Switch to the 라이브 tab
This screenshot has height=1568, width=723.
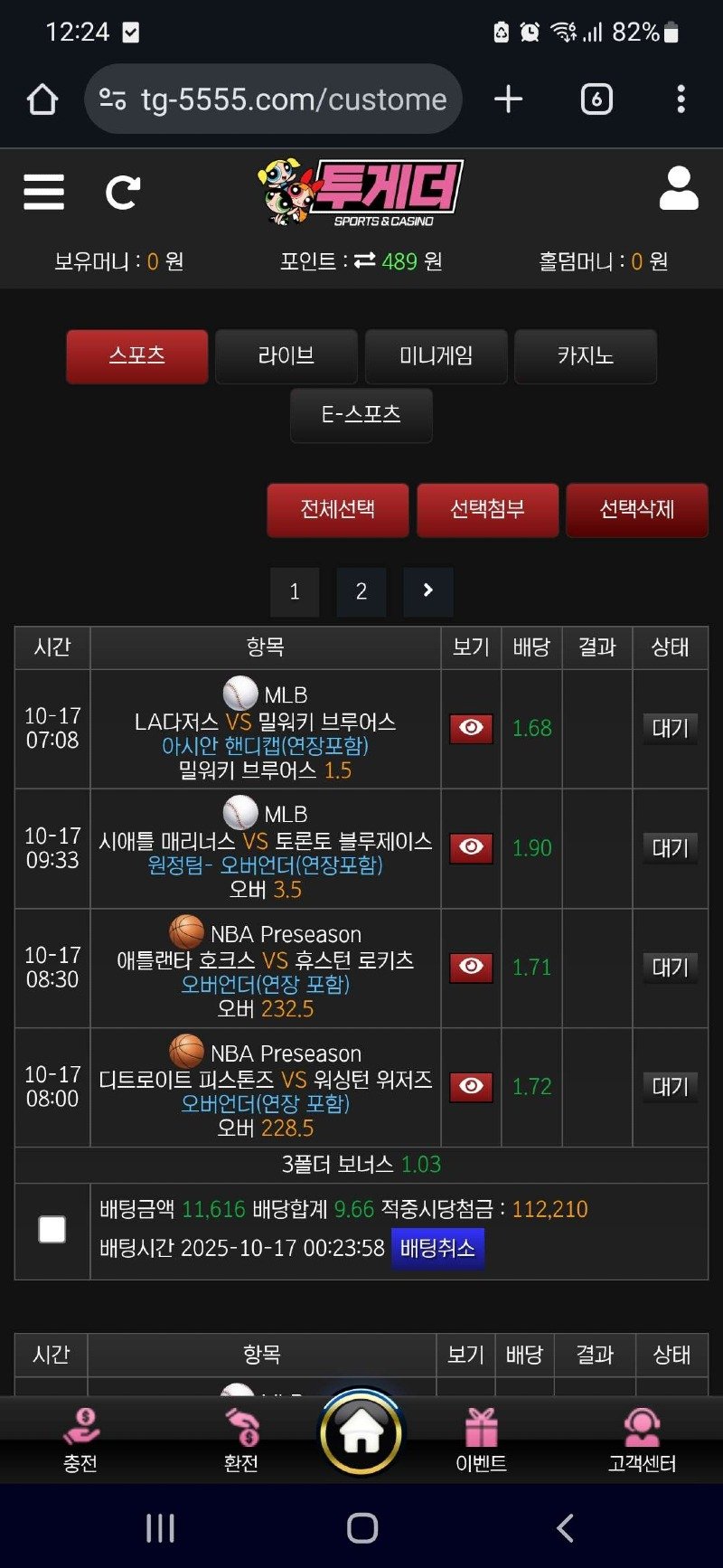[x=286, y=356]
